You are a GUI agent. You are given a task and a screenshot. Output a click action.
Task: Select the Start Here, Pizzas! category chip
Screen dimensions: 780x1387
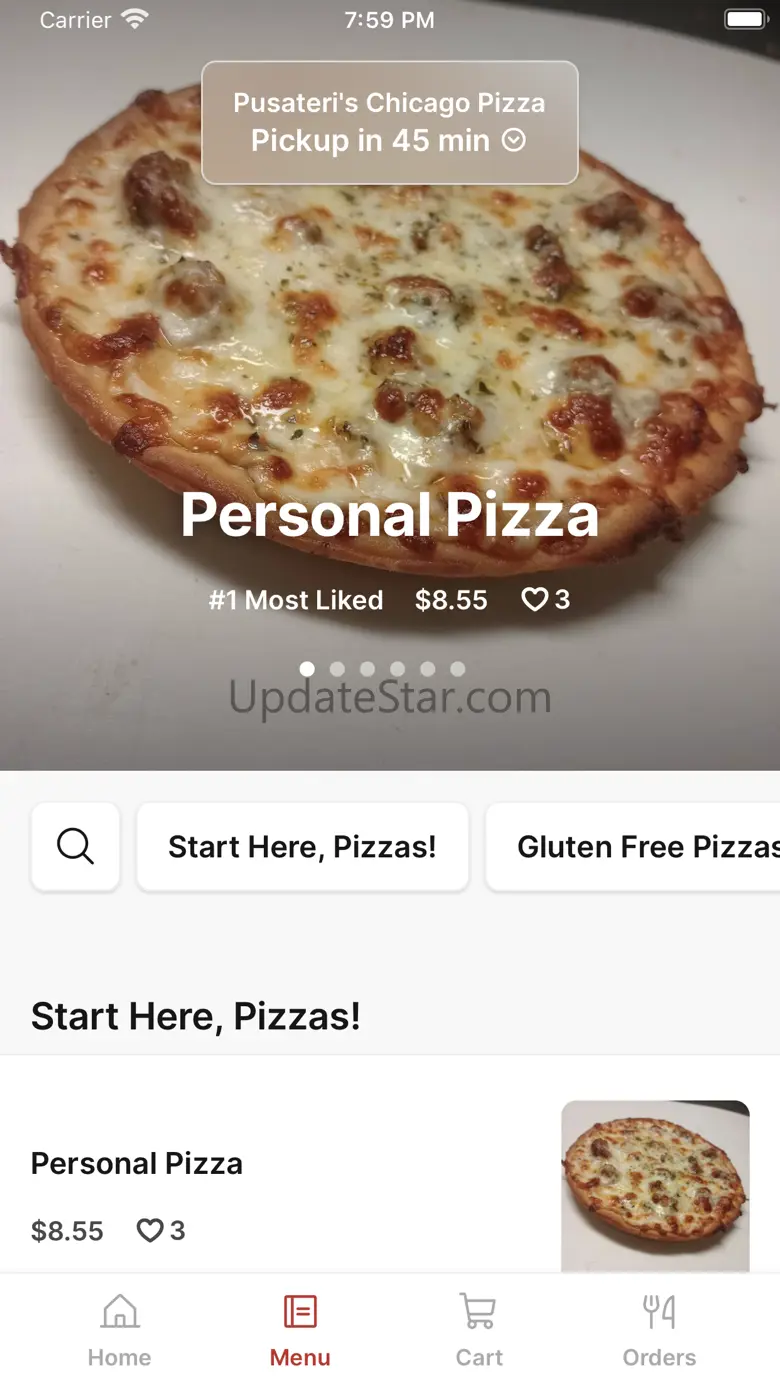click(x=302, y=847)
